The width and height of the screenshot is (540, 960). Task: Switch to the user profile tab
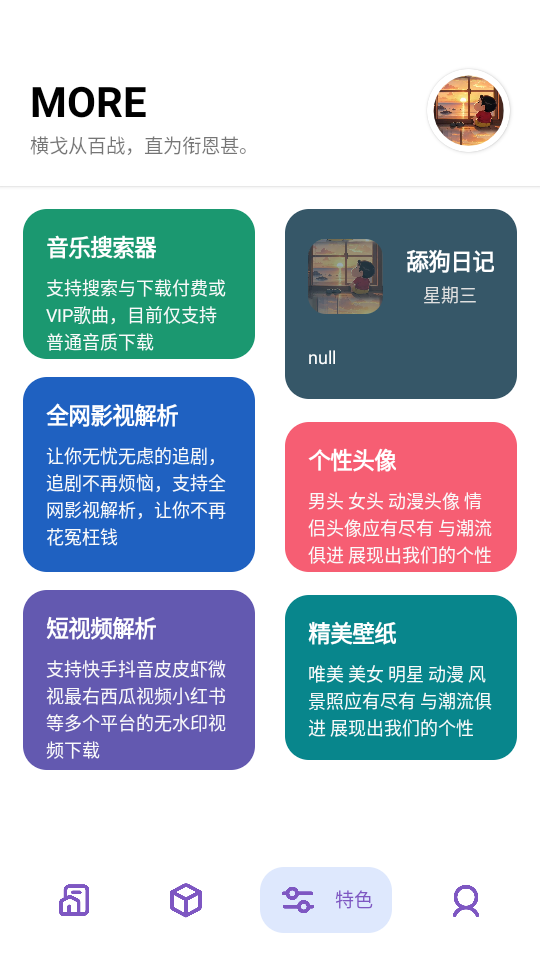466,901
